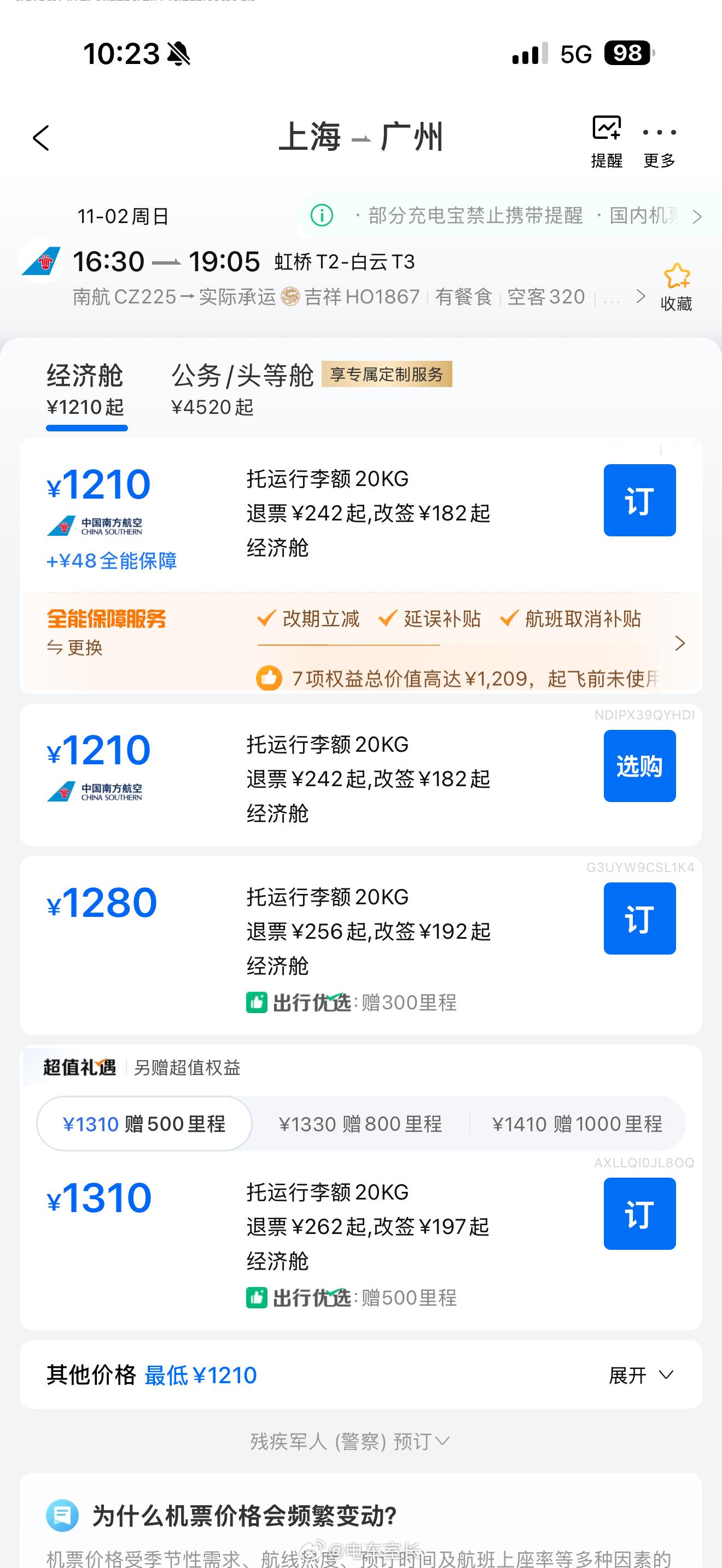722x1568 pixels.
Task: Click the back arrow to return
Action: [41, 138]
